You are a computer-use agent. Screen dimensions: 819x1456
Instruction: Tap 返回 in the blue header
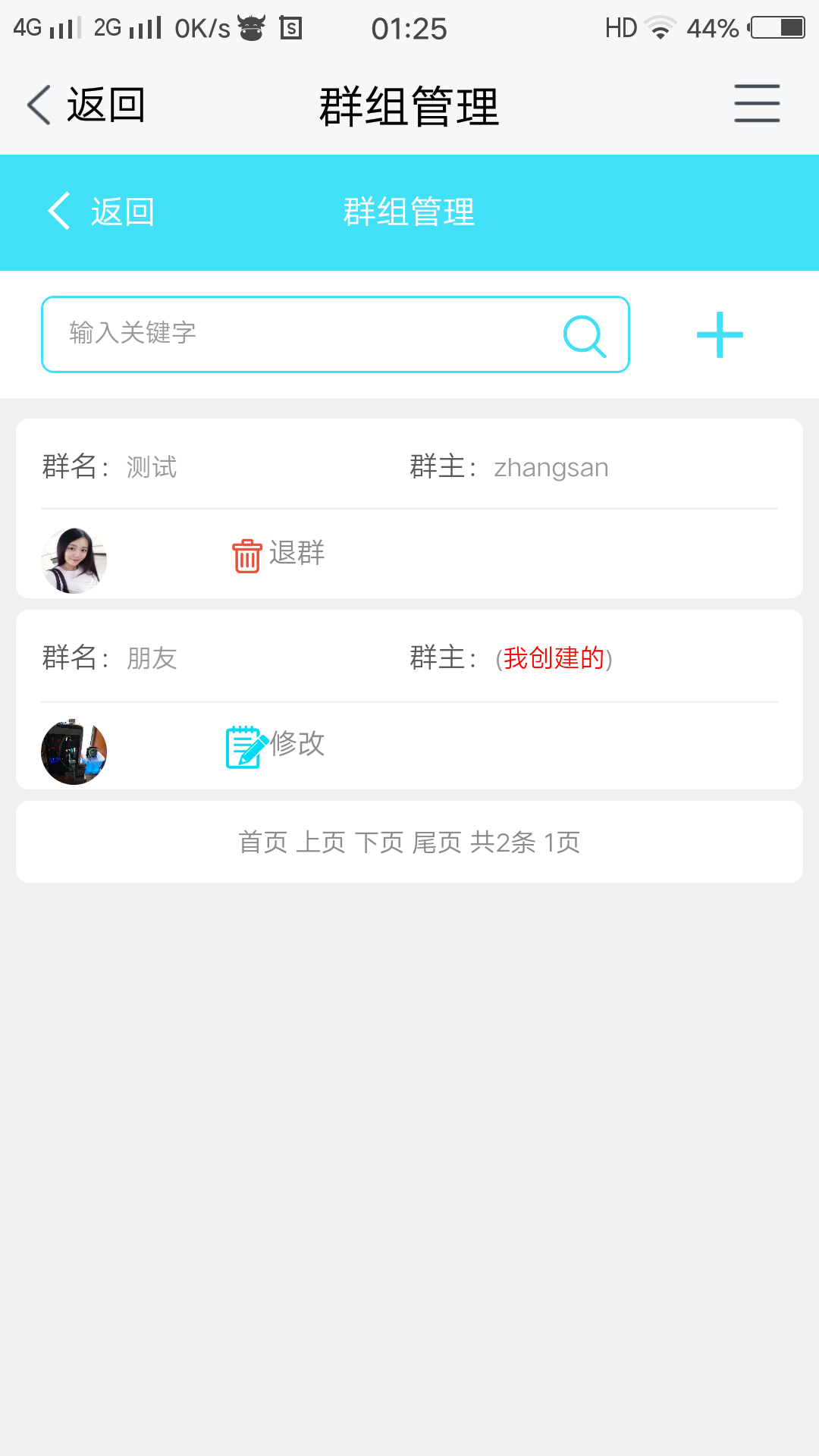102,212
